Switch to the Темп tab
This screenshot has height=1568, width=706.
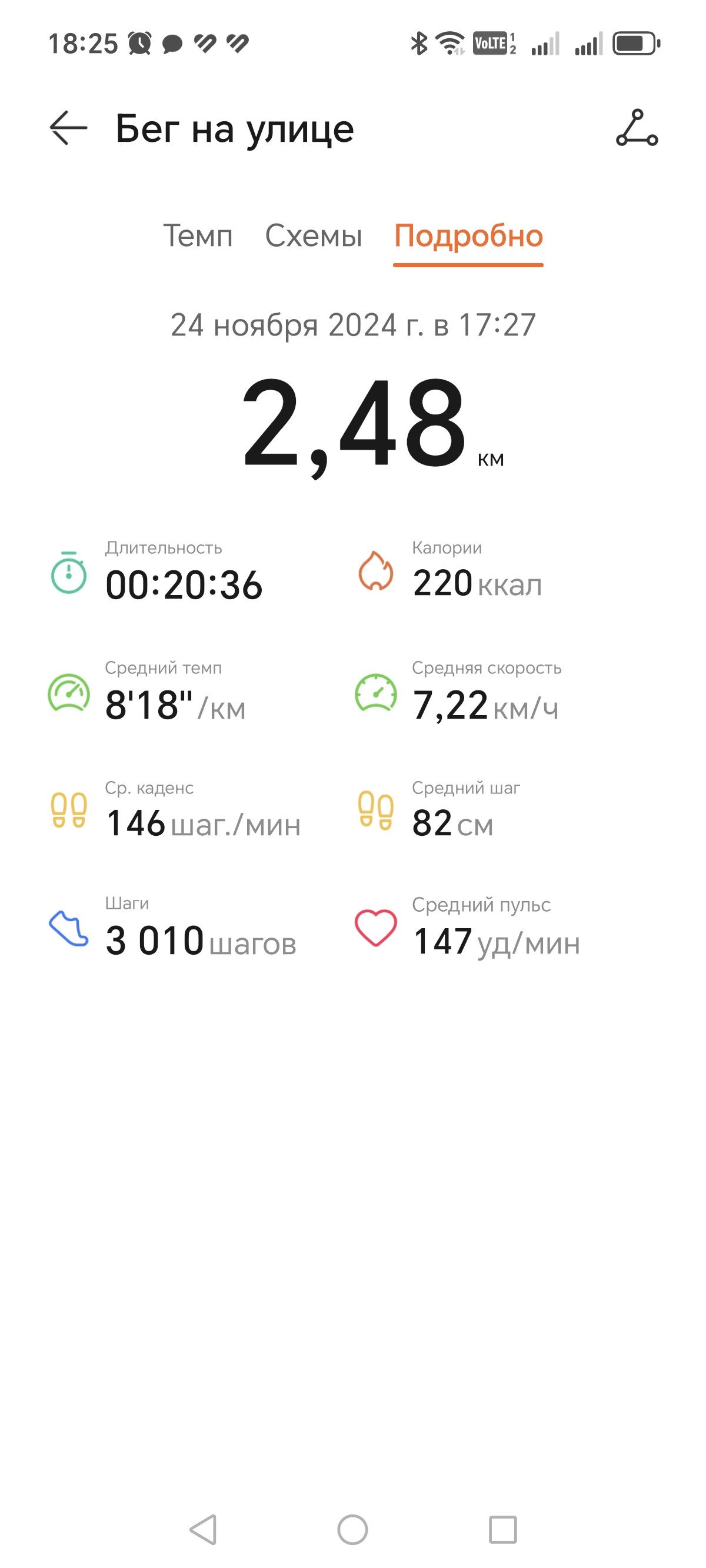[198, 235]
